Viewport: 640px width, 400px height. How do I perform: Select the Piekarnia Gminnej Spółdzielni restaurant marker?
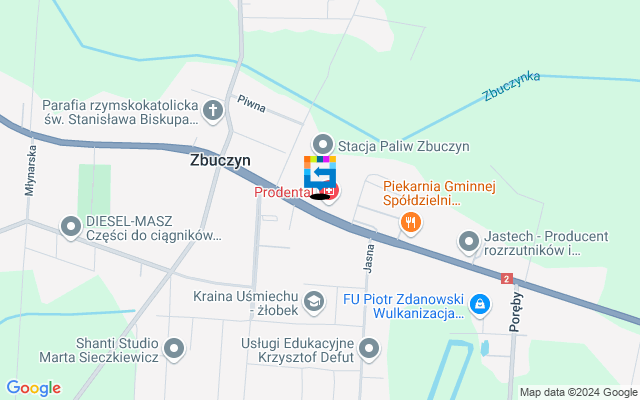[408, 223]
